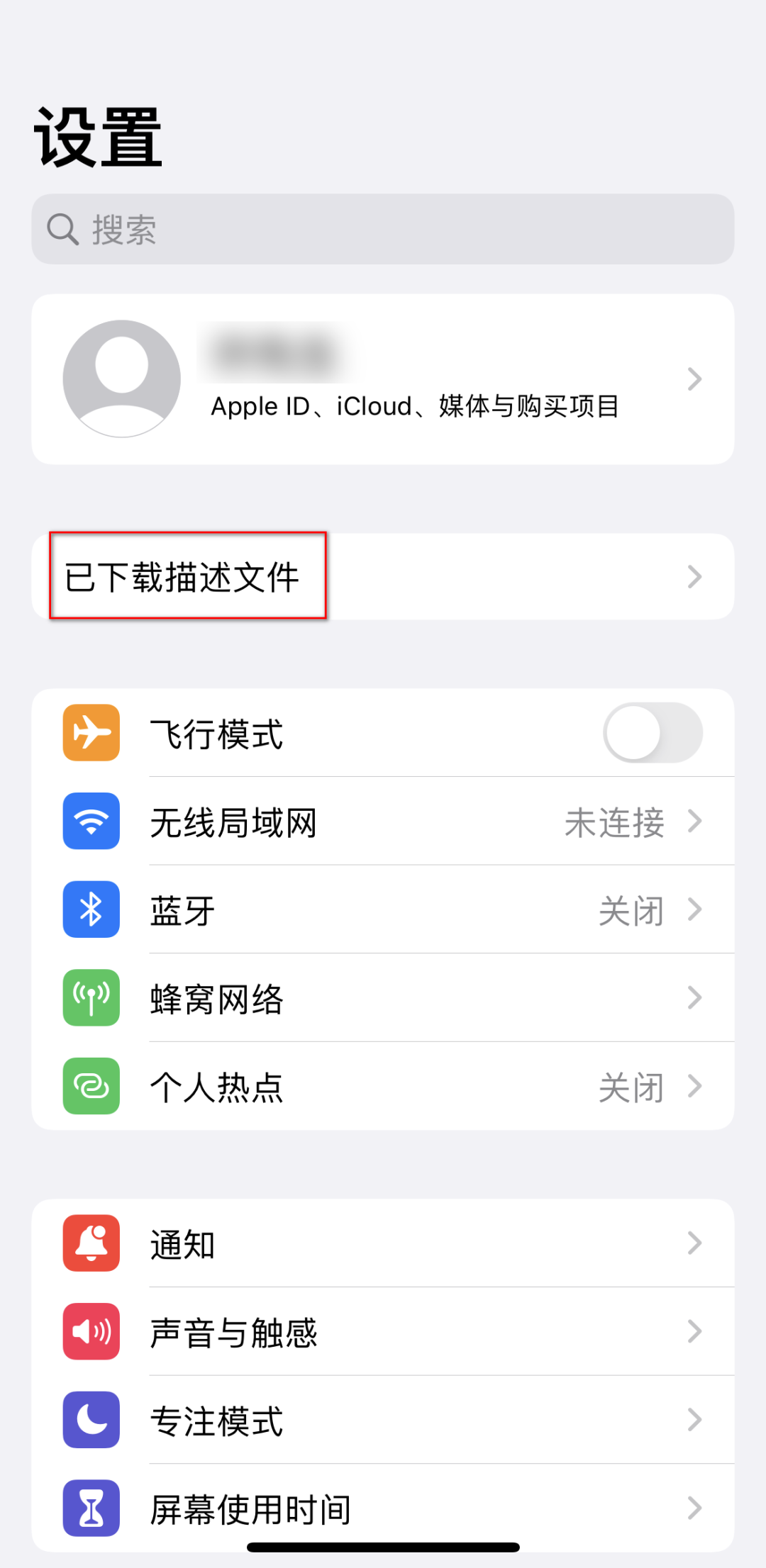The width and height of the screenshot is (766, 1568).
Task: Open 屏幕使用时间 settings
Action: click(383, 1508)
